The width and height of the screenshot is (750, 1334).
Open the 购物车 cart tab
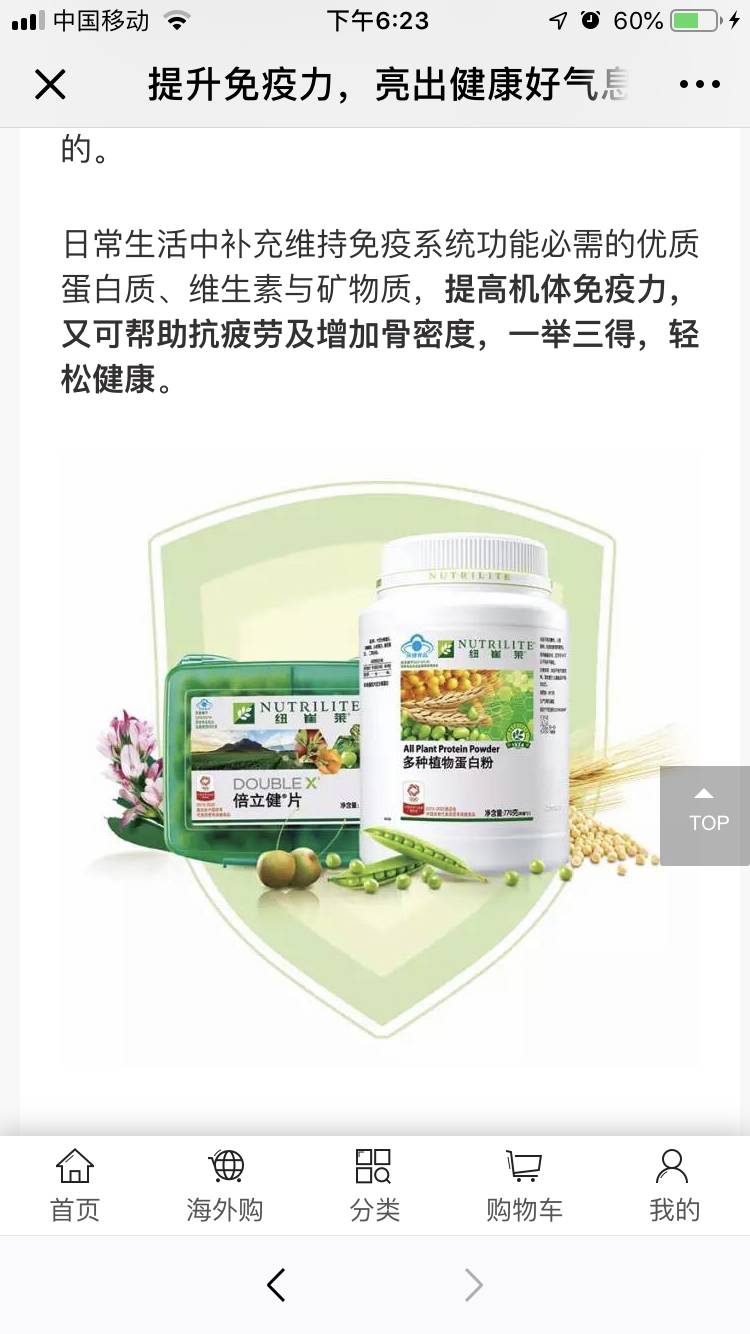click(524, 1186)
